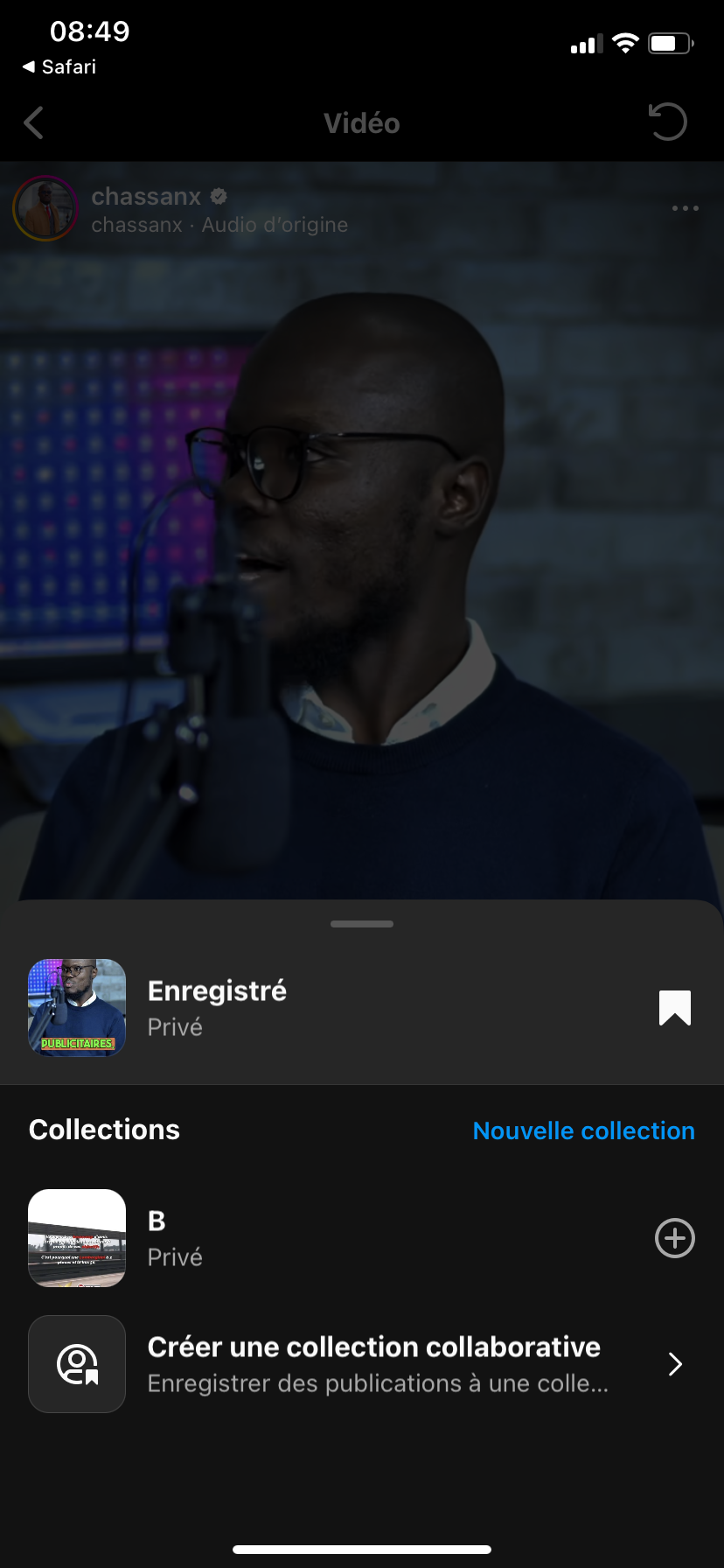Open the three-dot post options menu
Image resolution: width=724 pixels, height=1568 pixels.
tap(685, 208)
